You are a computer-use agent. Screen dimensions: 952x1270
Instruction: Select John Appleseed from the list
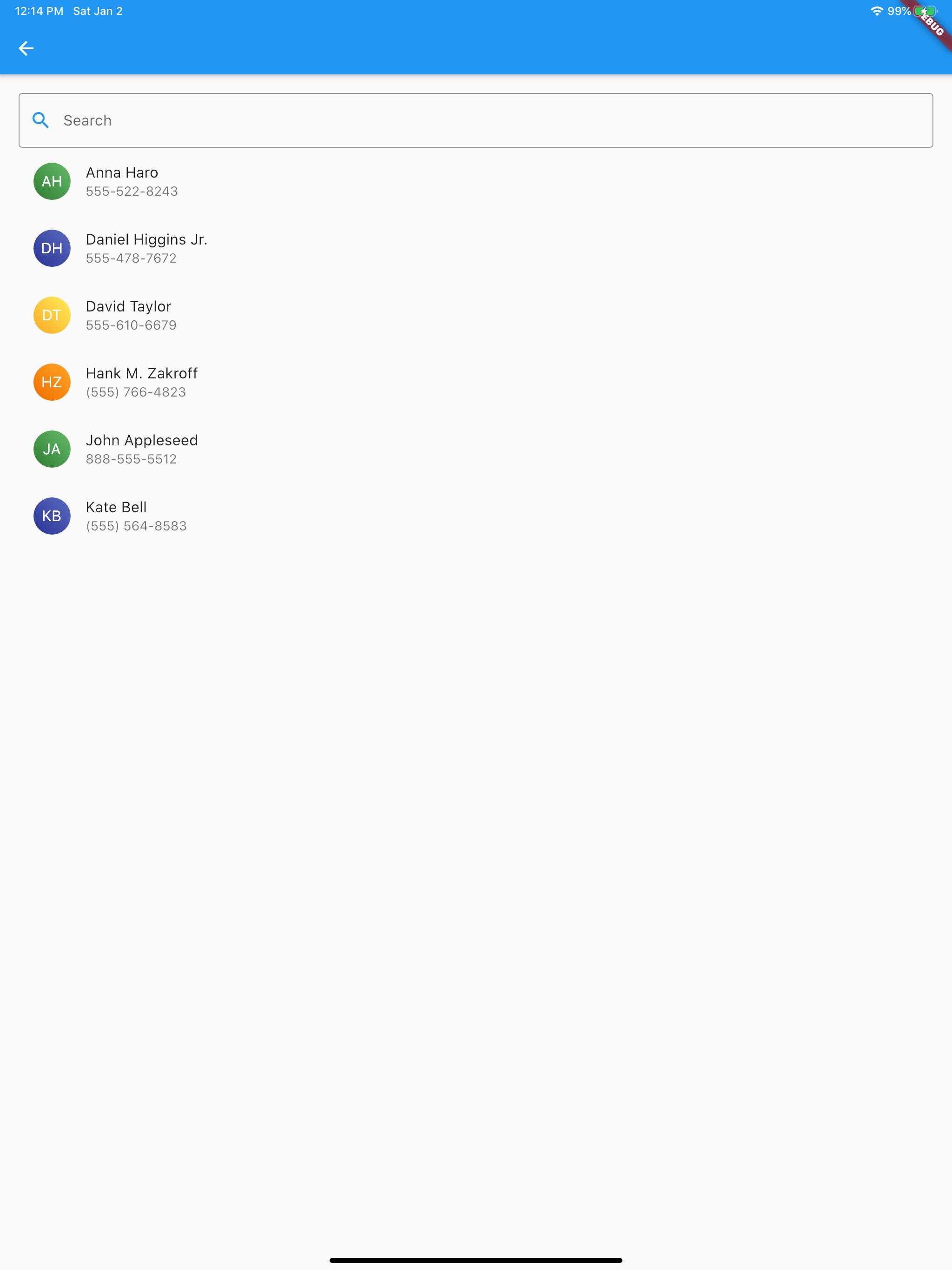pyautogui.click(x=230, y=449)
